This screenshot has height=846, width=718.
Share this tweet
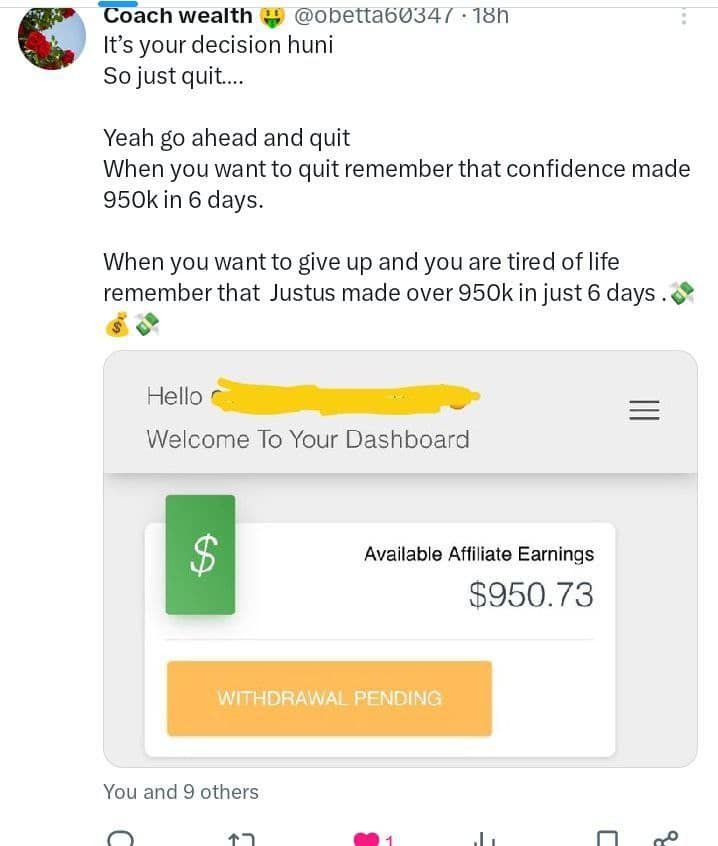pos(665,838)
